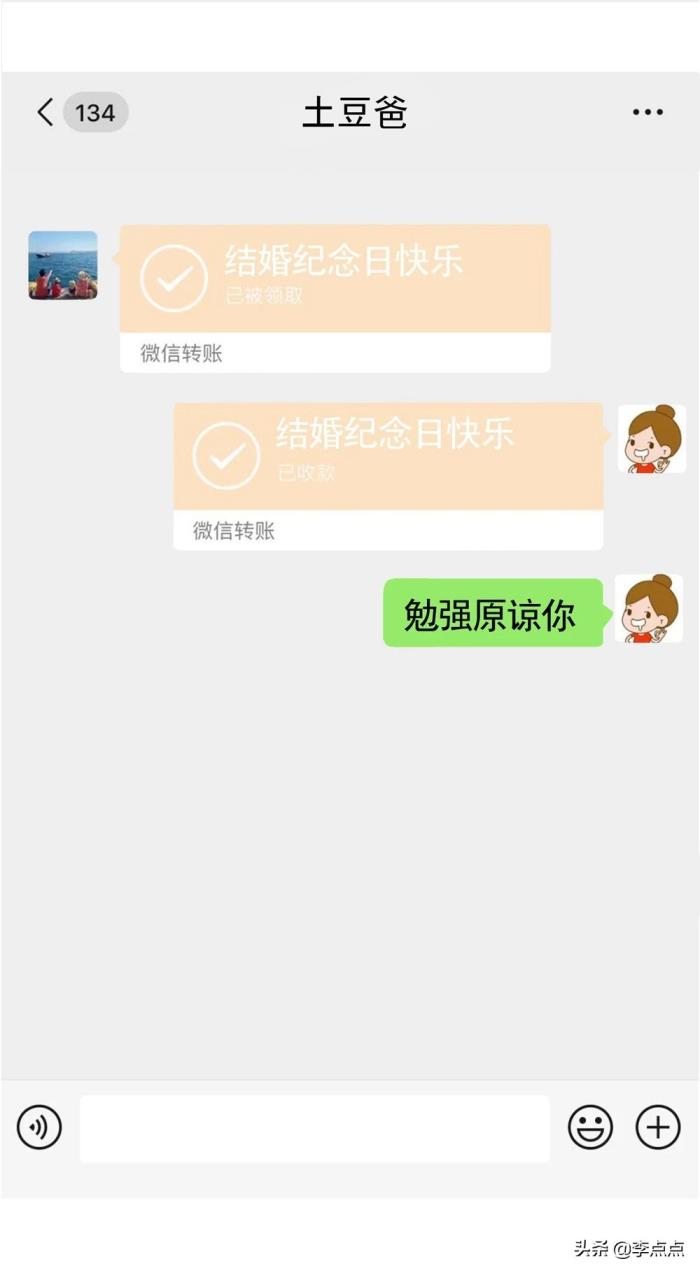Tap the message text field
Screen dimensions: 700x1273
click(x=315, y=1128)
